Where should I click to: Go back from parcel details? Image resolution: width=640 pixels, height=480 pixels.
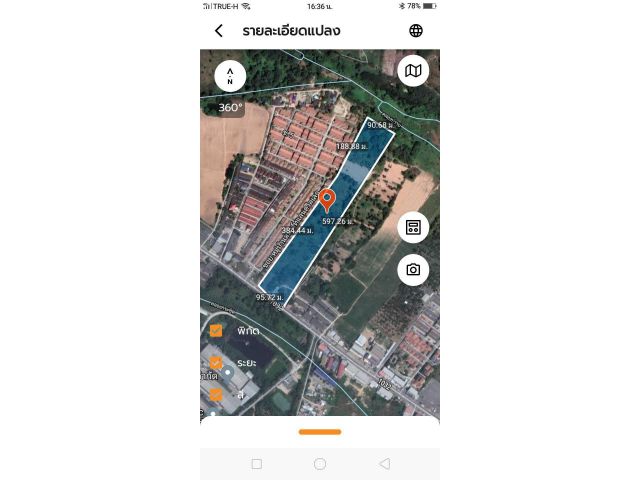219,31
